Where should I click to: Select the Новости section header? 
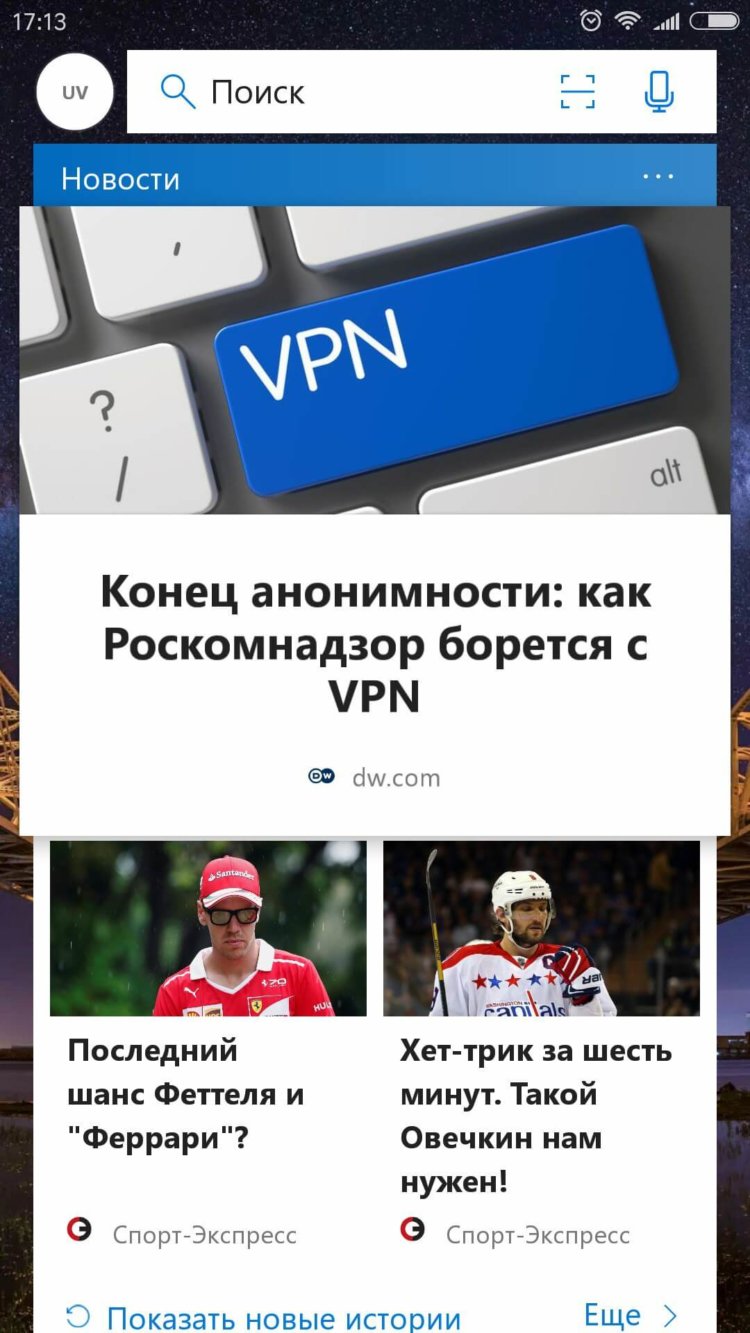(120, 178)
